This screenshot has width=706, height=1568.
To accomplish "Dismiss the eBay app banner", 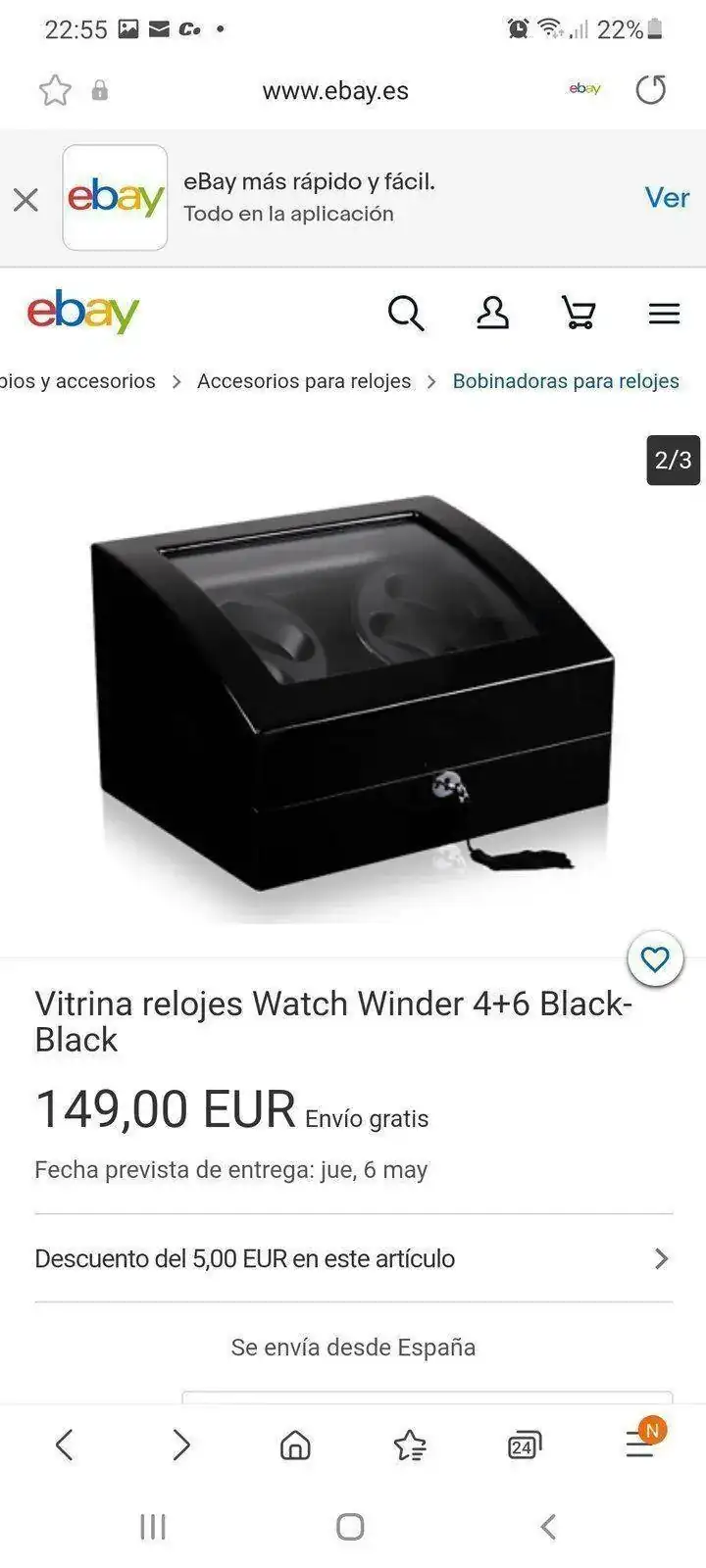I will 26,200.
